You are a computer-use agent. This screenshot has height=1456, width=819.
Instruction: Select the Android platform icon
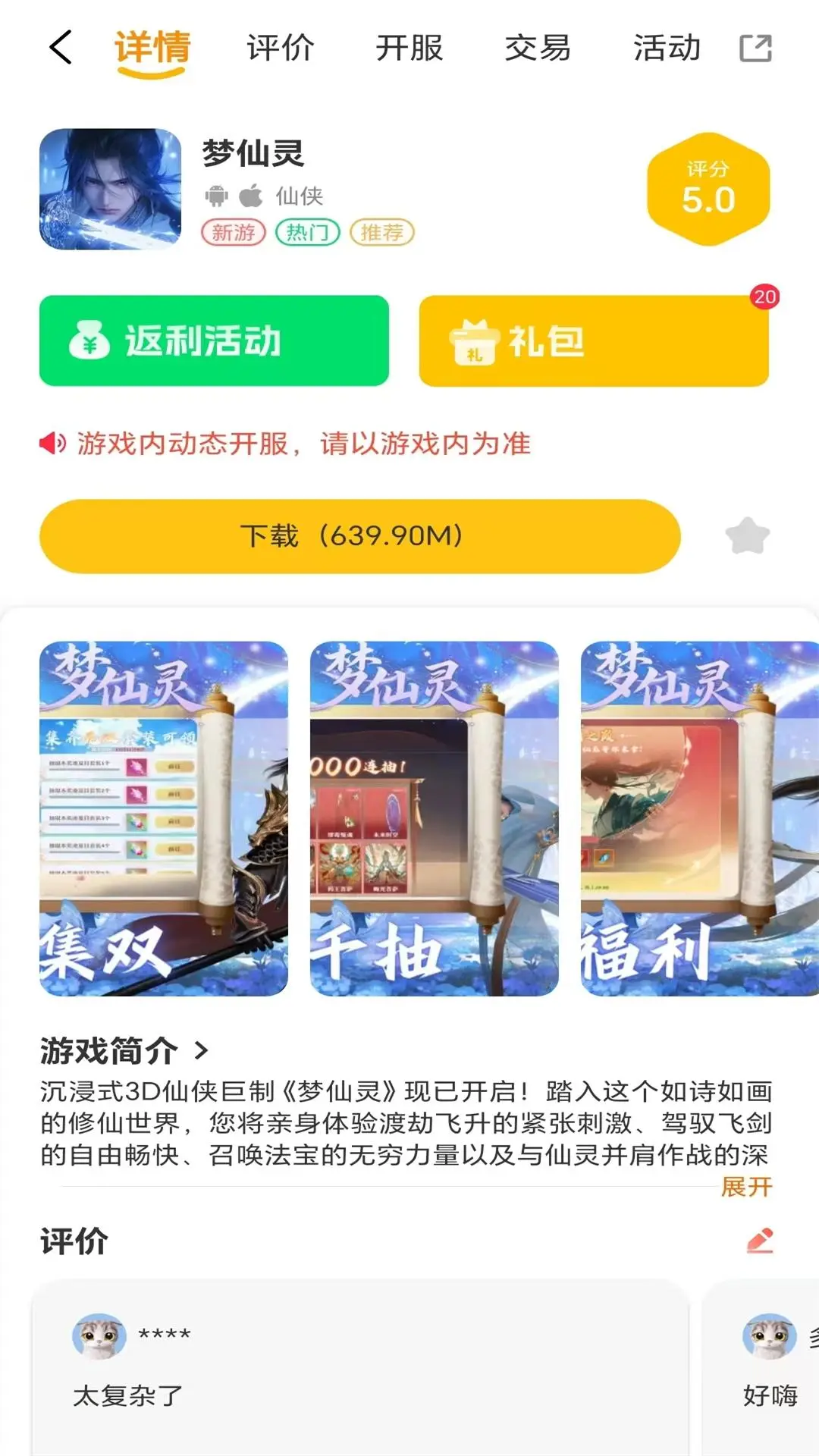[x=215, y=196]
